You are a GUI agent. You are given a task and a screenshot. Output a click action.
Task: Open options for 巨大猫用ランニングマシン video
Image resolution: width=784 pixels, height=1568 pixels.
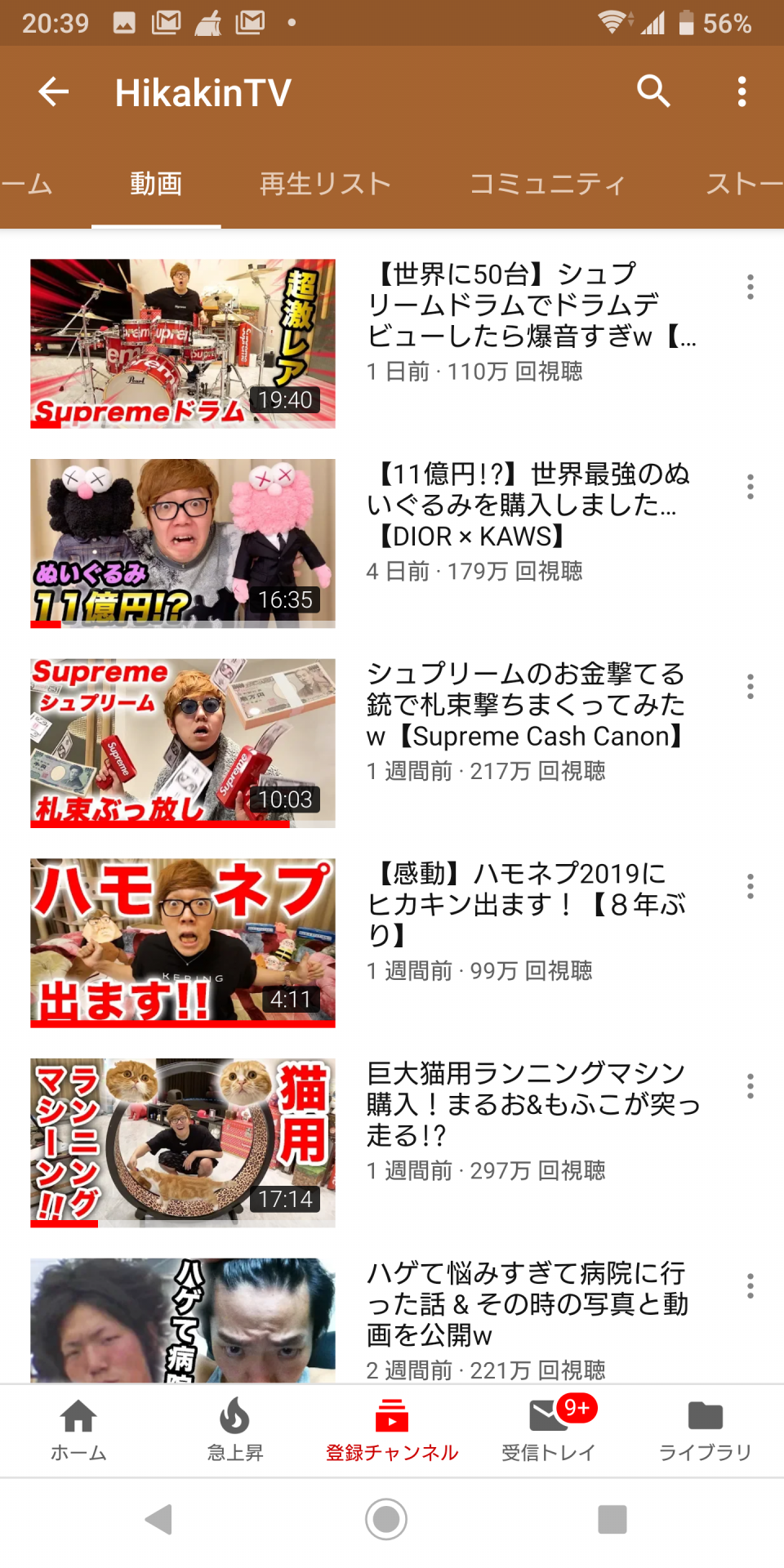[x=750, y=1086]
